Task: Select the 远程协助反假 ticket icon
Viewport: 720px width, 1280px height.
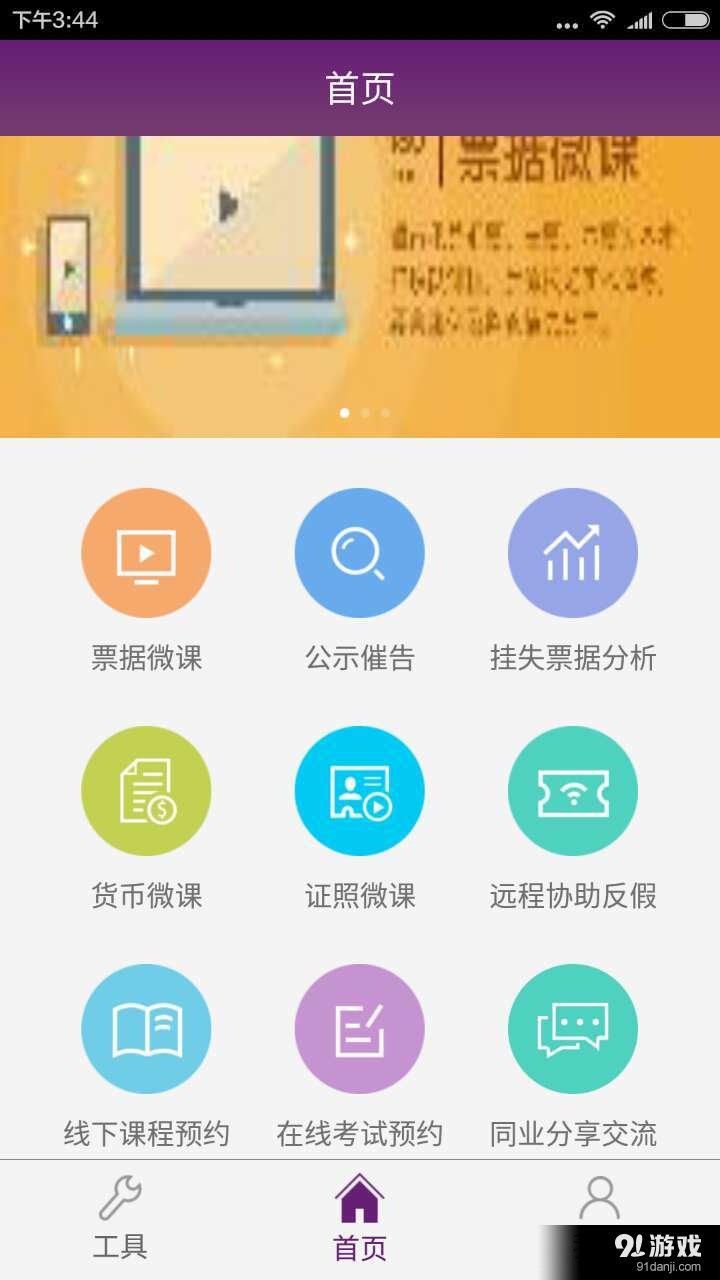Action: [572, 790]
